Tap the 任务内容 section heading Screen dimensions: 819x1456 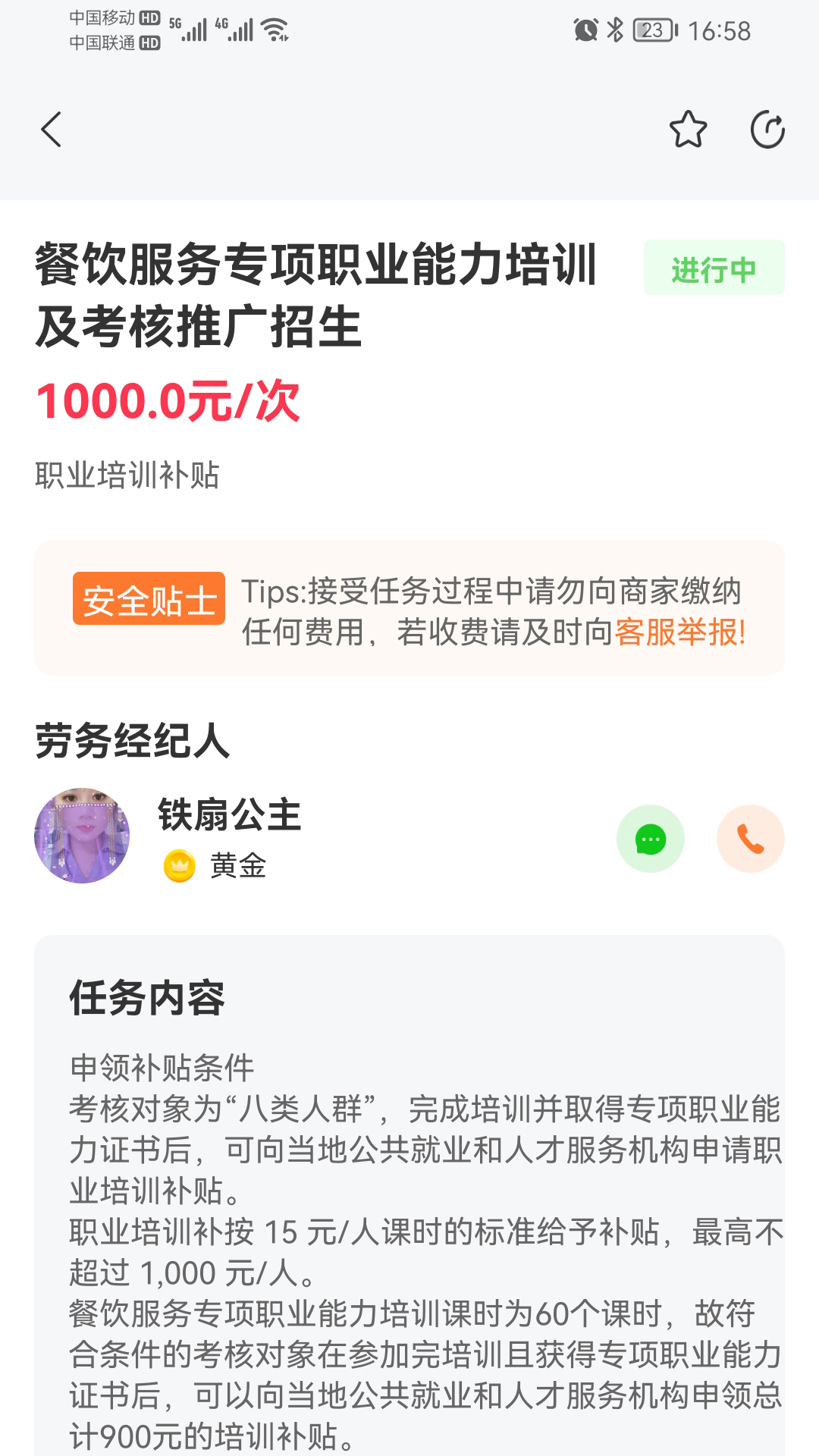point(148,997)
